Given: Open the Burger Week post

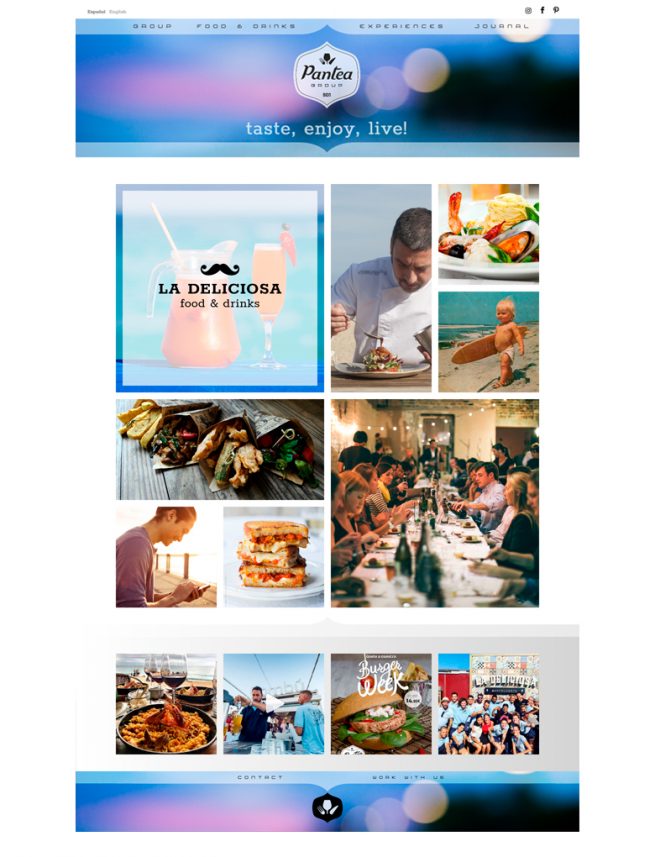Looking at the screenshot, I should (x=381, y=704).
